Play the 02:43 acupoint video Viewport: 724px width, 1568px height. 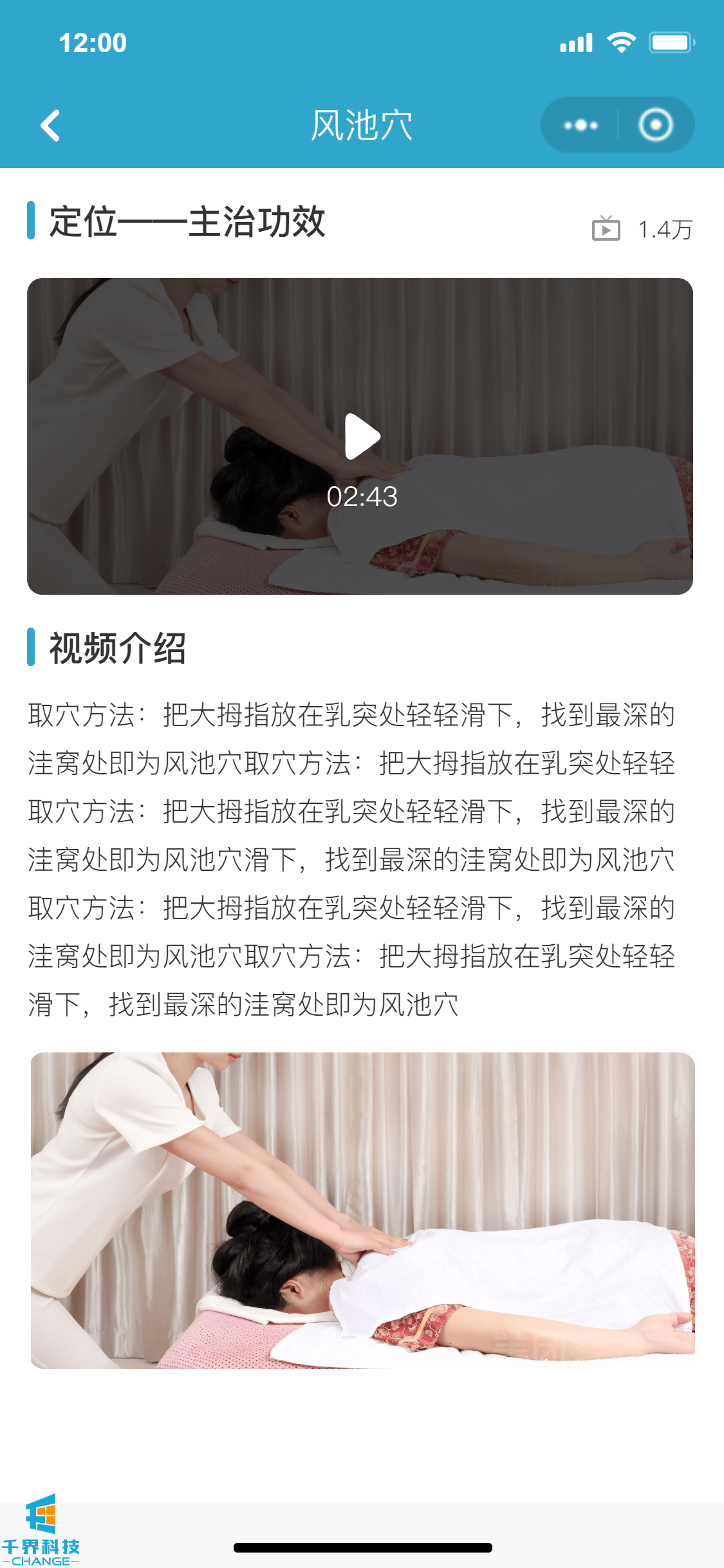click(x=362, y=437)
